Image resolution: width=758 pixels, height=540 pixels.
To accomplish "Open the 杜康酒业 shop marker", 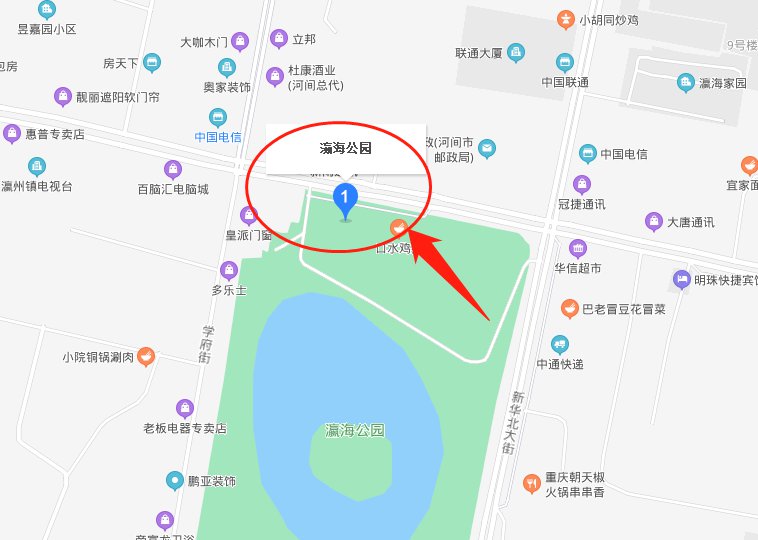I will point(274,76).
